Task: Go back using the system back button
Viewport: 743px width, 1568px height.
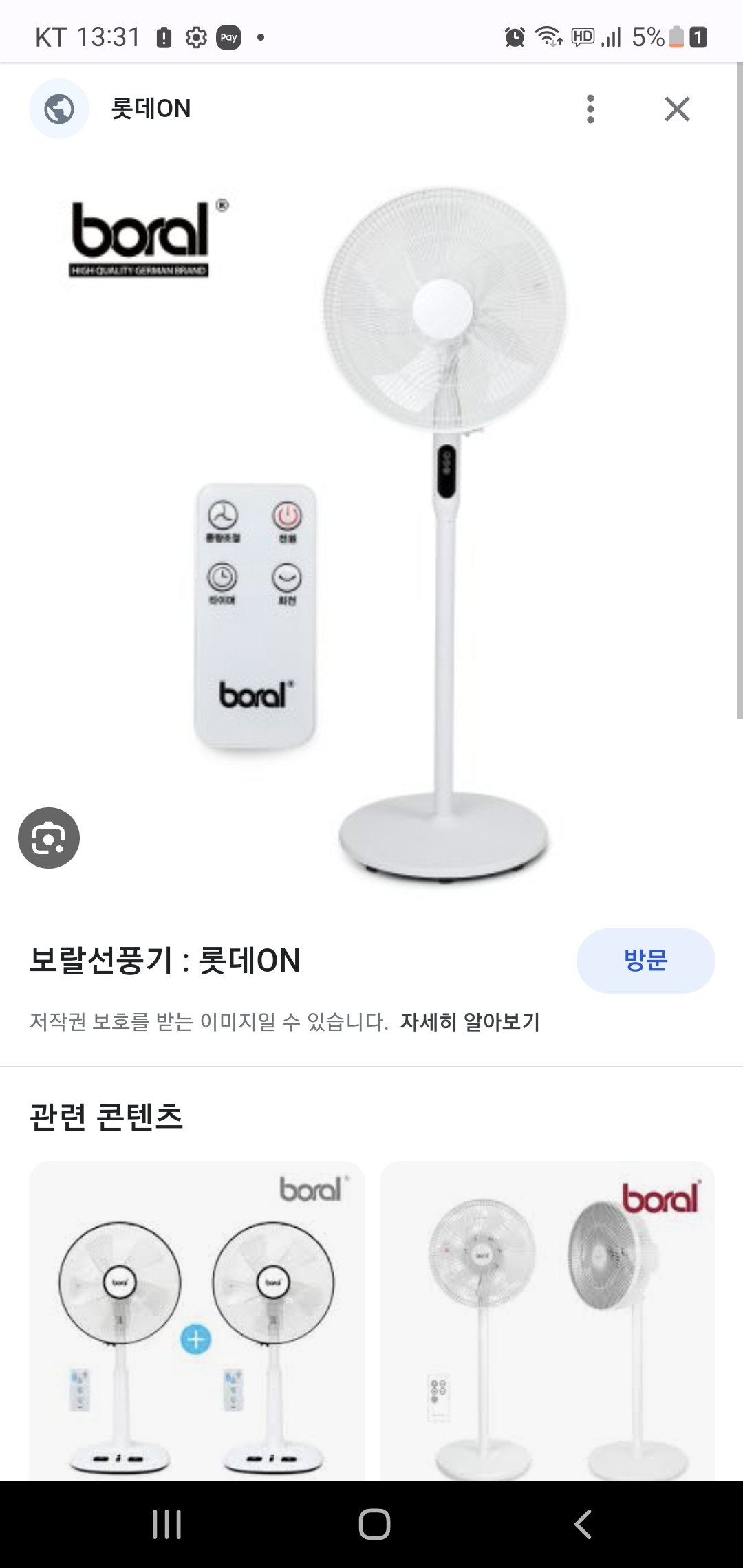Action: [x=583, y=1524]
